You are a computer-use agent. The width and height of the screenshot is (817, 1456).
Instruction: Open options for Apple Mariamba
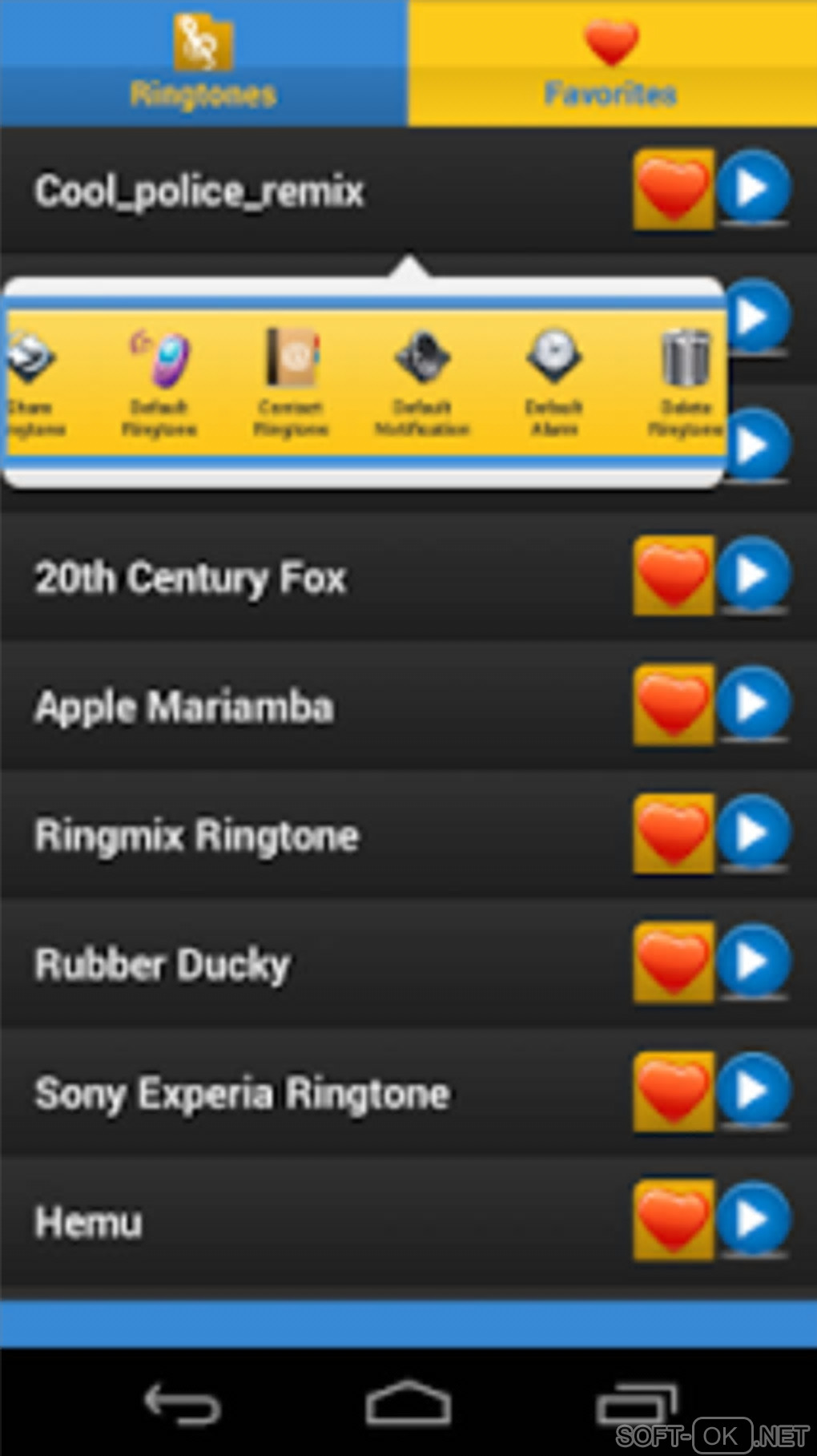184,707
